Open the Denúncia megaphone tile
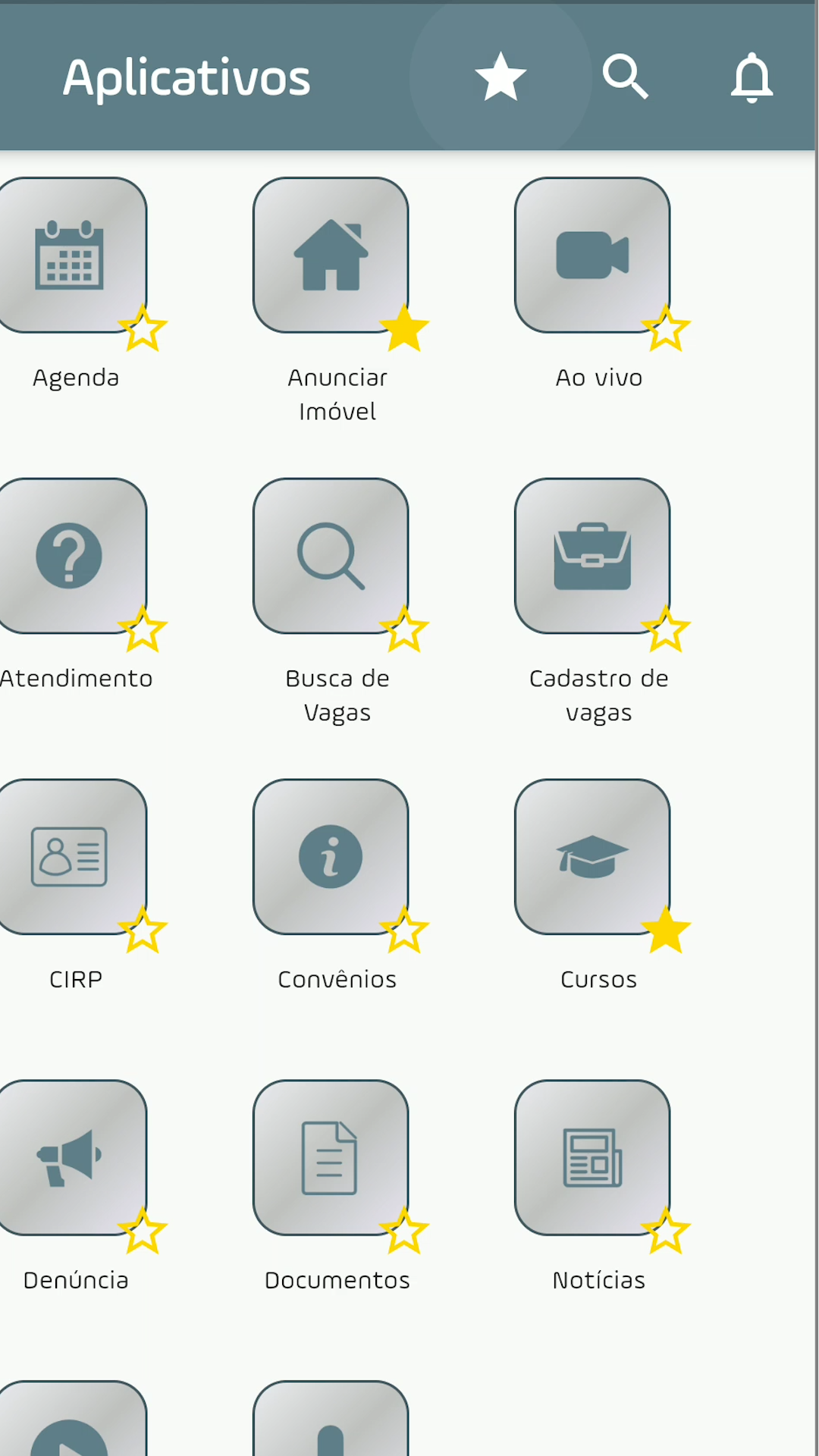 coord(72,1158)
